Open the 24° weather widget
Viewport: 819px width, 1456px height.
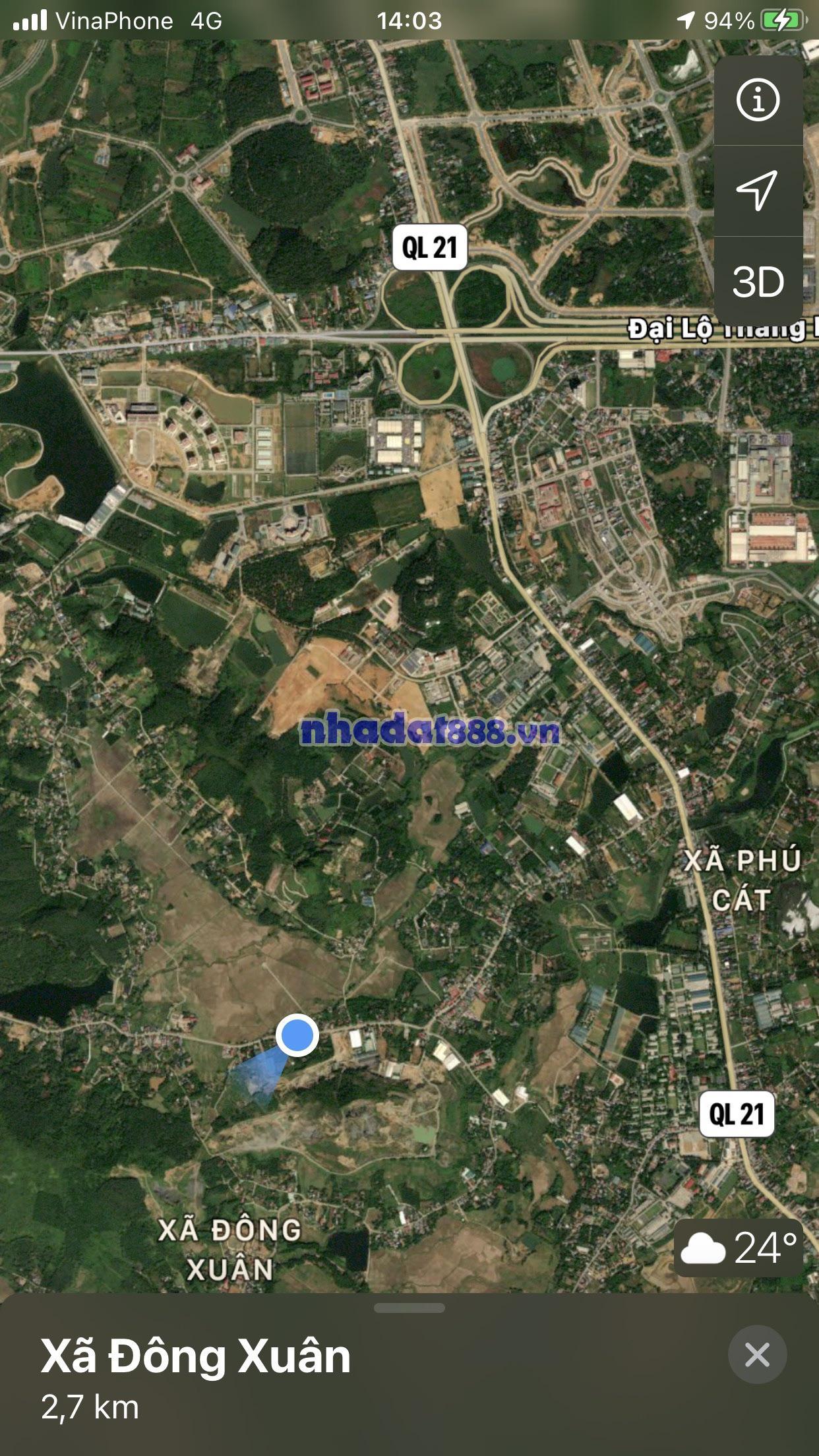tap(739, 1248)
